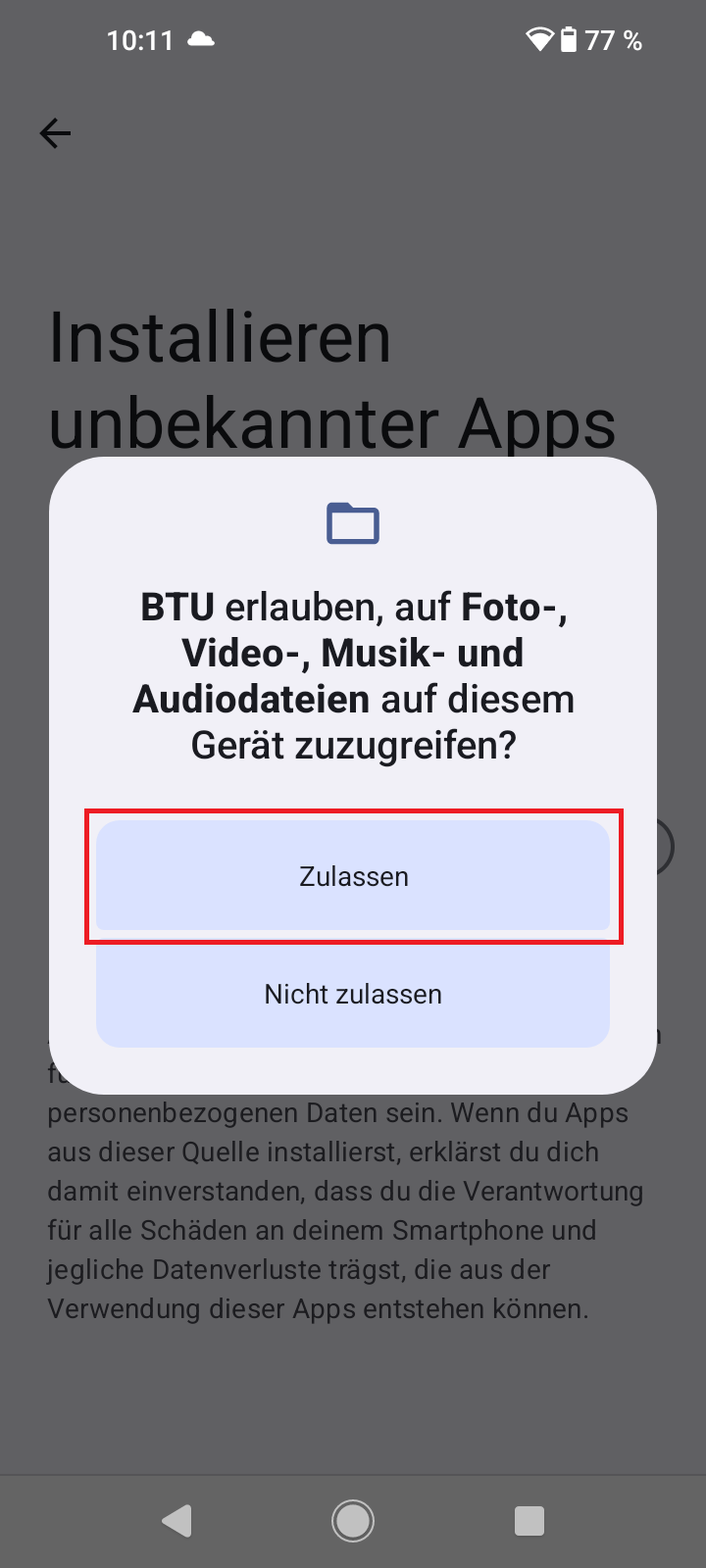
Task: Deny access with Nicht zulassen
Action: pyautogui.click(x=353, y=994)
